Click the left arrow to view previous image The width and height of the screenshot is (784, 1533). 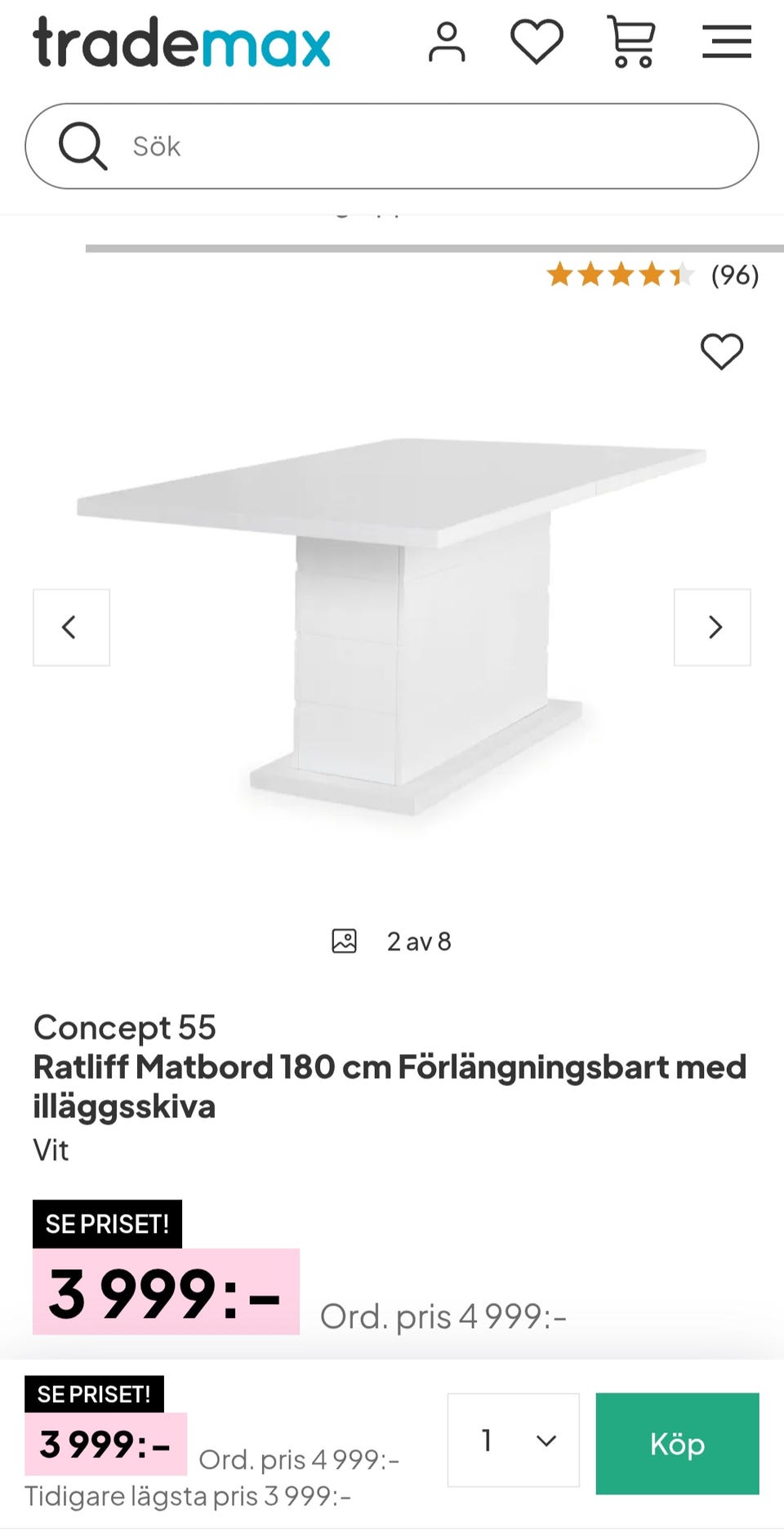[x=71, y=627]
